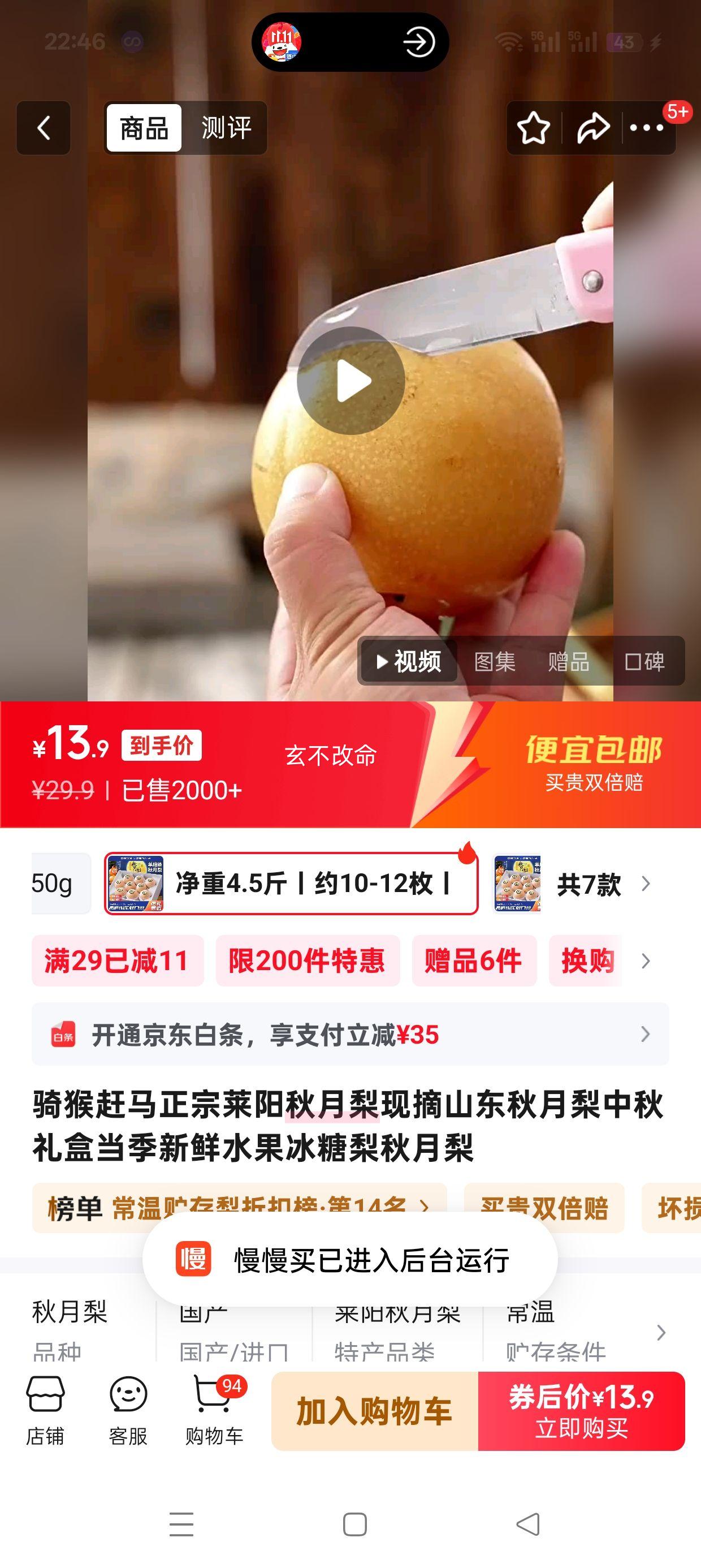The image size is (701, 1568).
Task: Switch to the 测评 tab
Action: pyautogui.click(x=226, y=128)
